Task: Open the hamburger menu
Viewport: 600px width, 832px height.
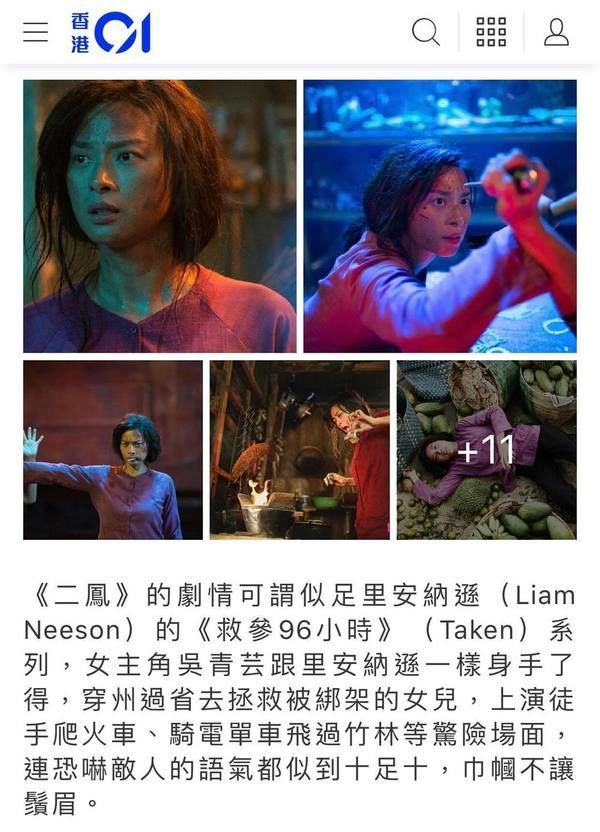Action: (36, 32)
